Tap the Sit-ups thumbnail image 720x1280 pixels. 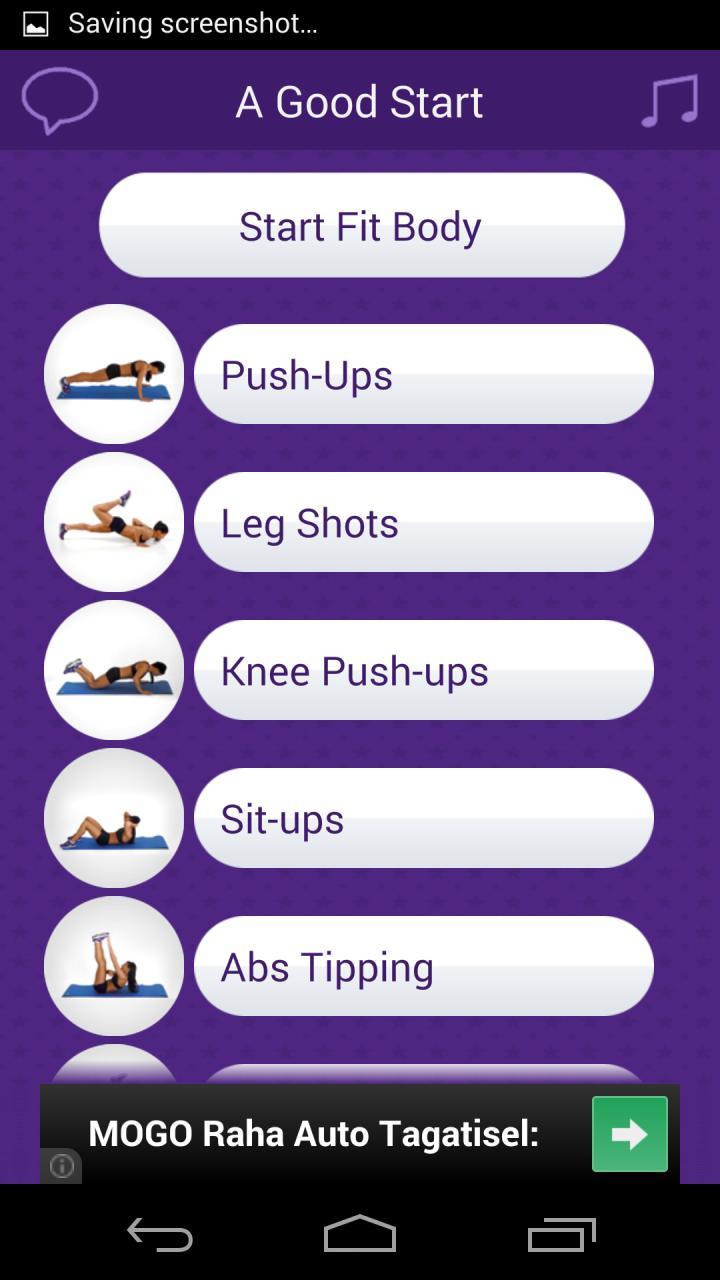[x=114, y=818]
